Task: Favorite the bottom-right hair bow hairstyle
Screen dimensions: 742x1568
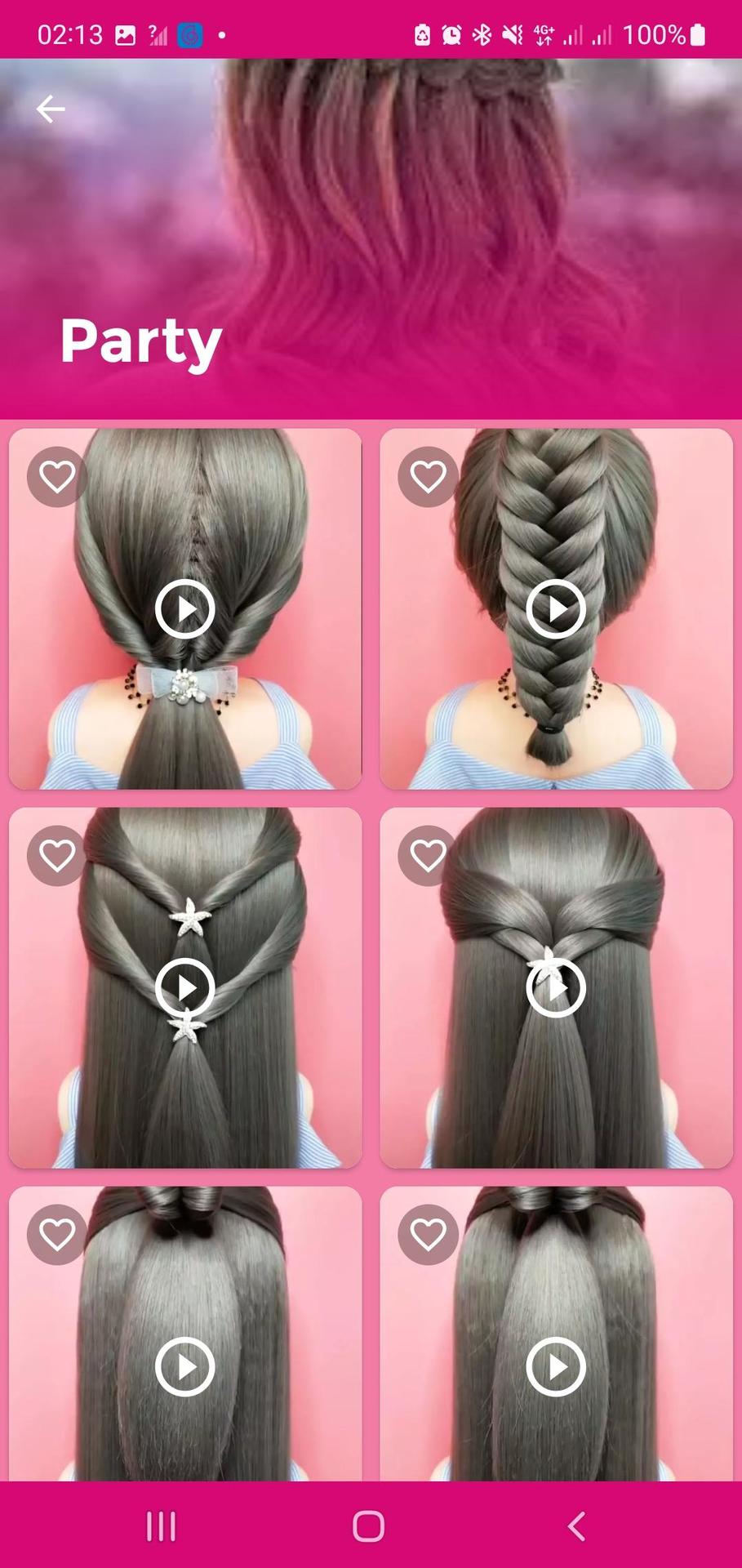Action: pos(428,1235)
